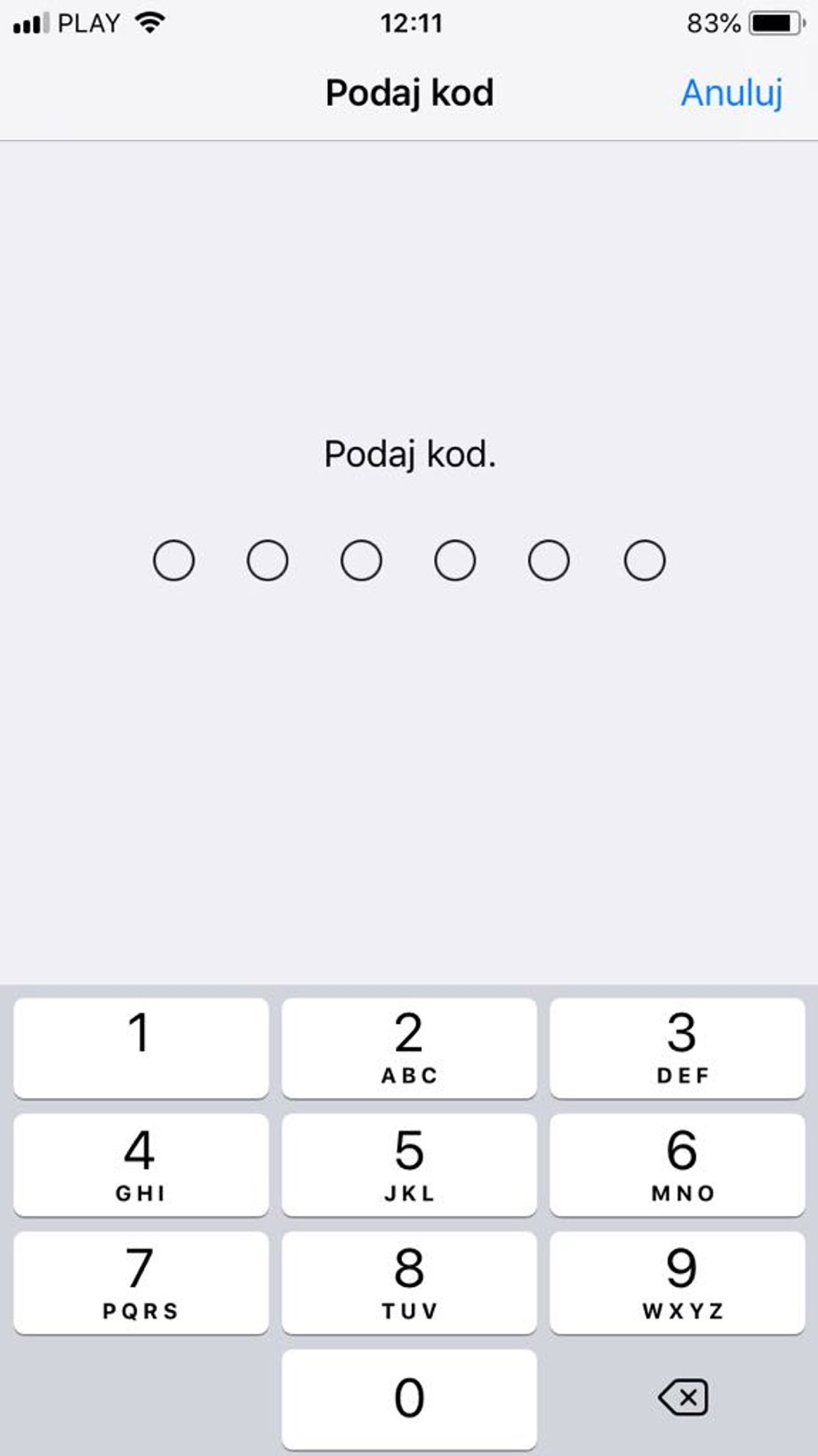Tap the 3 DEF key
The image size is (818, 1456).
pyautogui.click(x=678, y=1047)
